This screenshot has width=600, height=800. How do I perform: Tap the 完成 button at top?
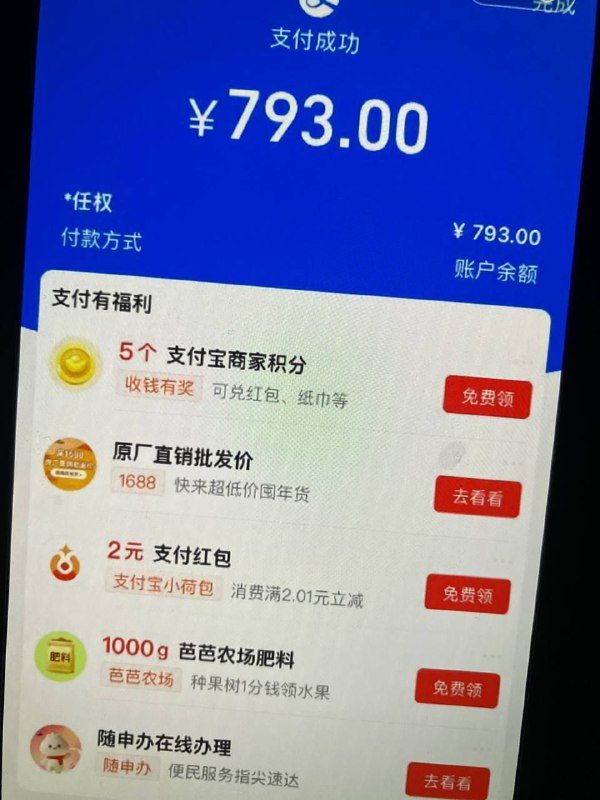(x=540, y=6)
